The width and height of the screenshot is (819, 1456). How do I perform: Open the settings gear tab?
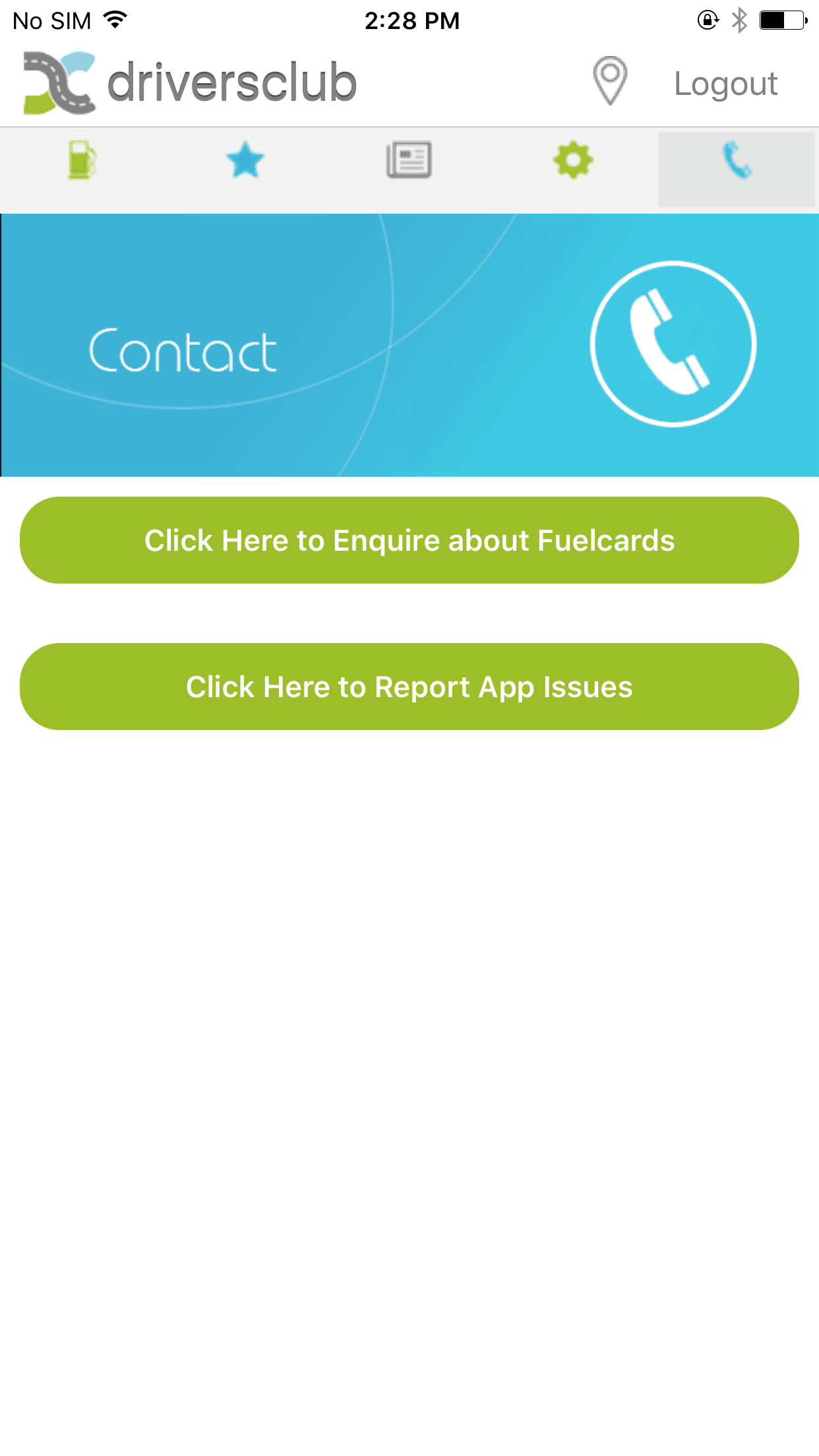coord(573,160)
